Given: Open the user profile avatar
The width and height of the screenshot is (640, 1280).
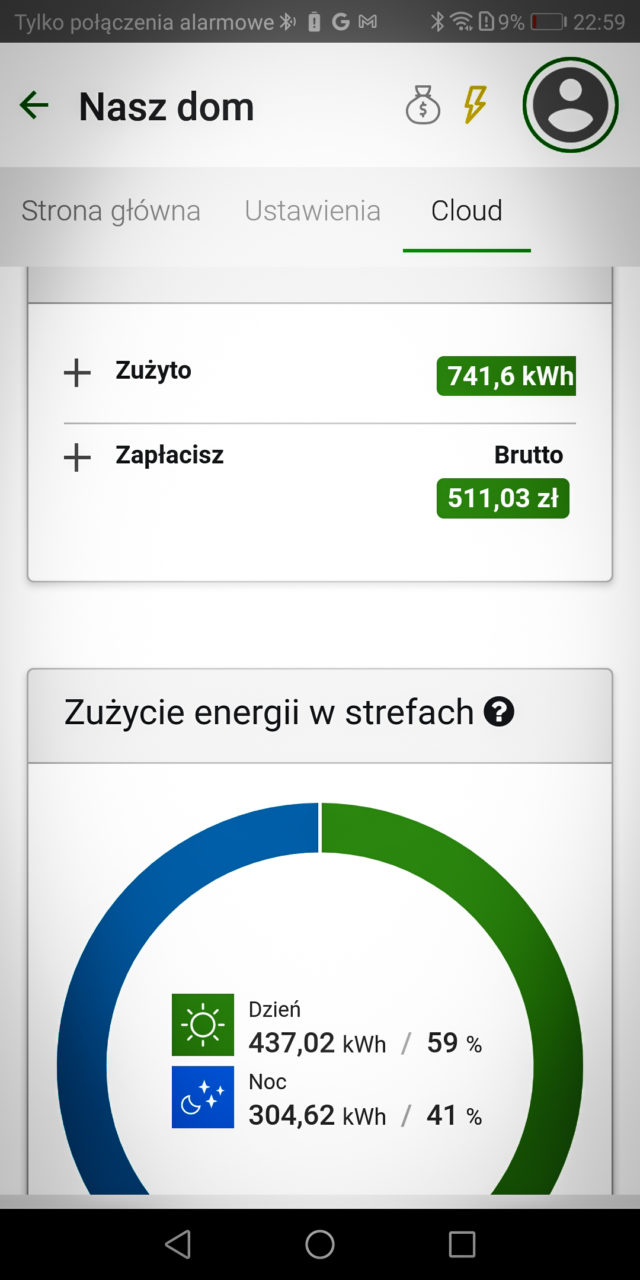Looking at the screenshot, I should tap(570, 105).
